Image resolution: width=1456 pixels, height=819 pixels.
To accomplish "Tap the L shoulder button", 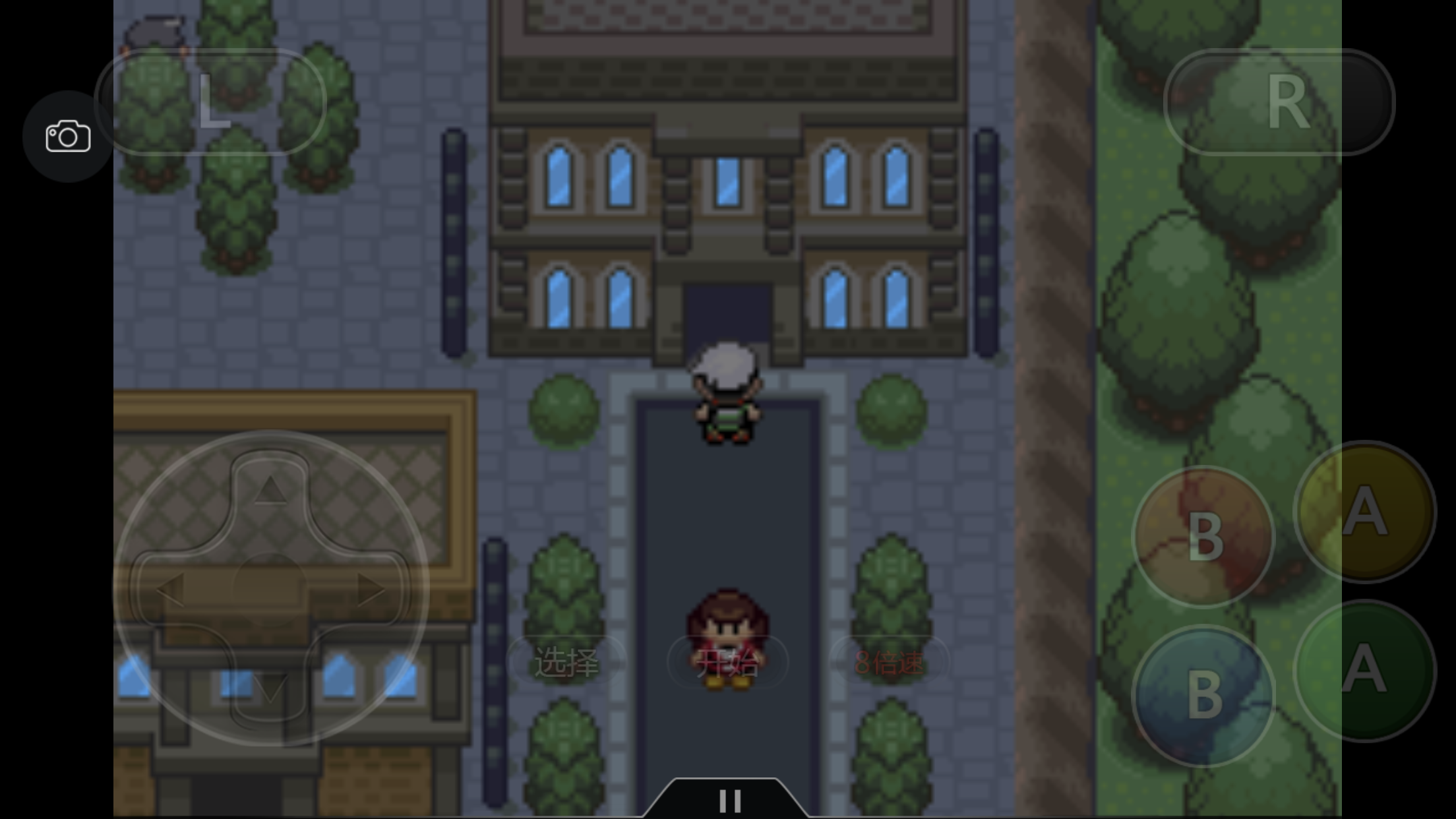I will 210,102.
